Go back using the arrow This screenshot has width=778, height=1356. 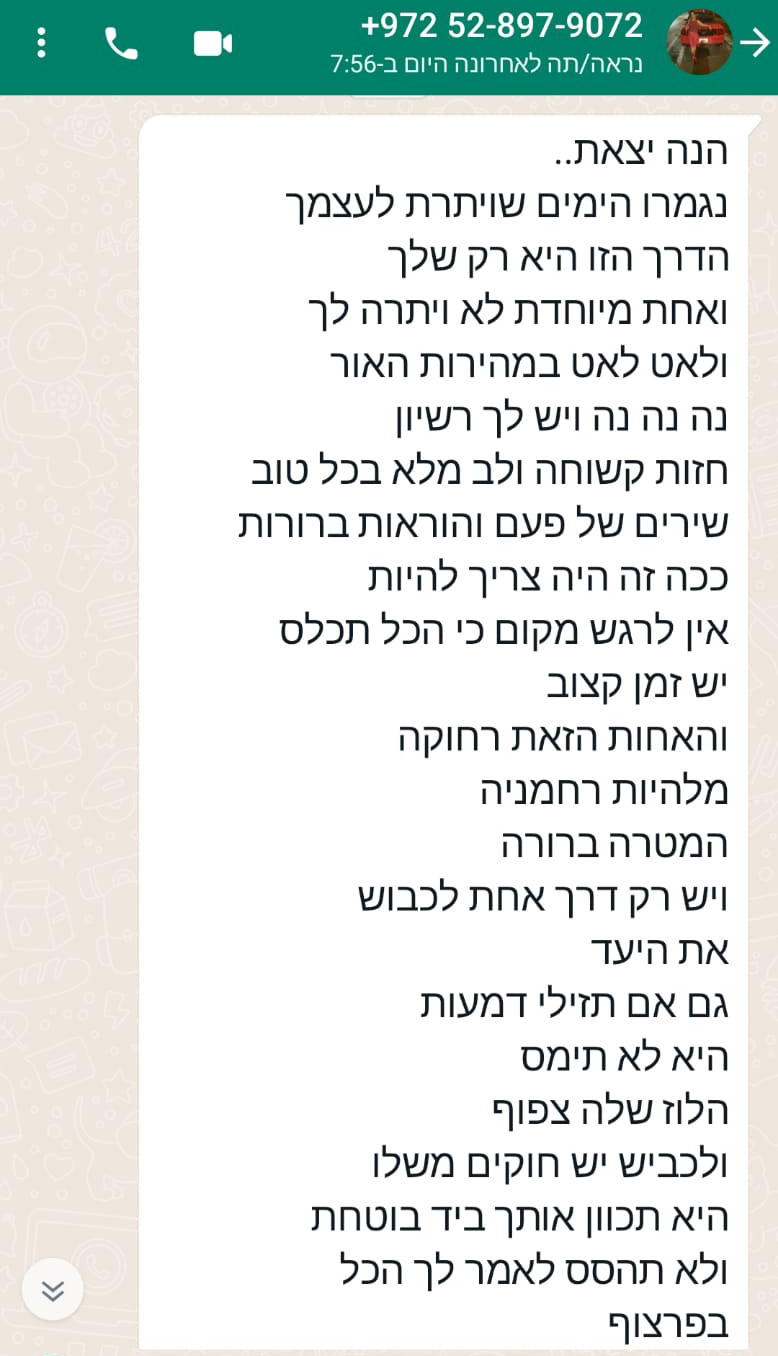coord(756,43)
